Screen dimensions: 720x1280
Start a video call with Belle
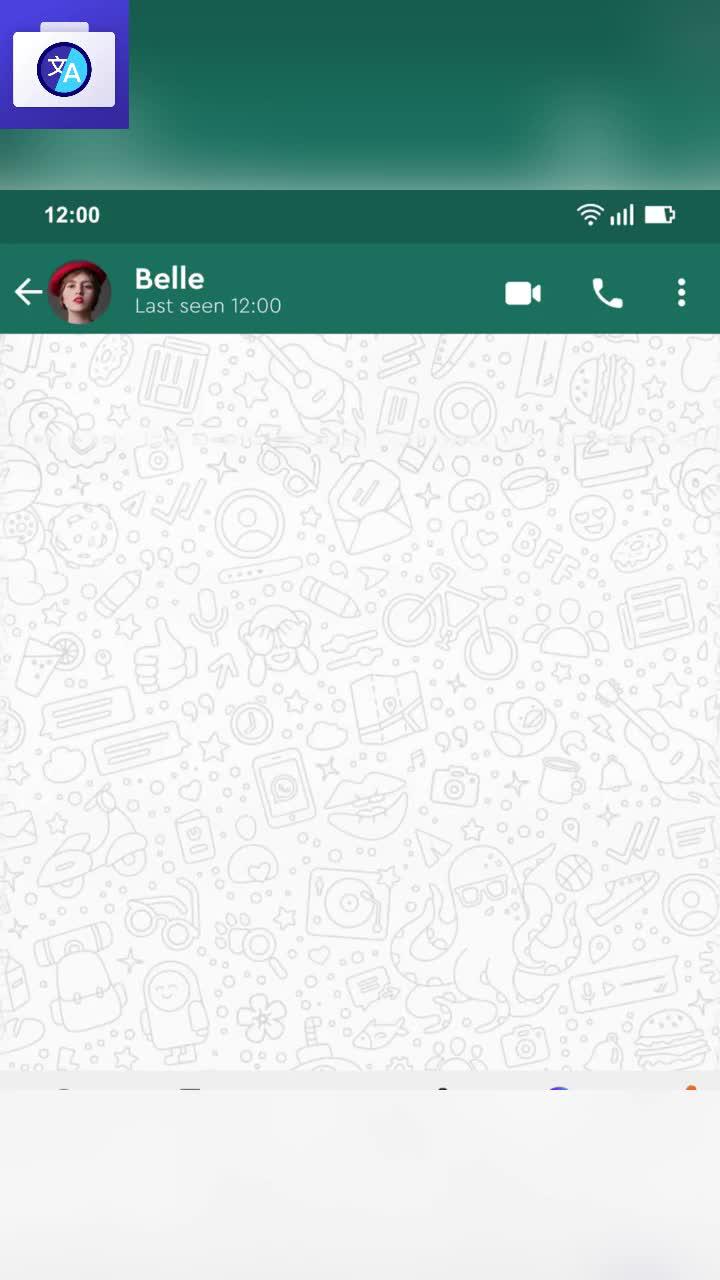[523, 292]
